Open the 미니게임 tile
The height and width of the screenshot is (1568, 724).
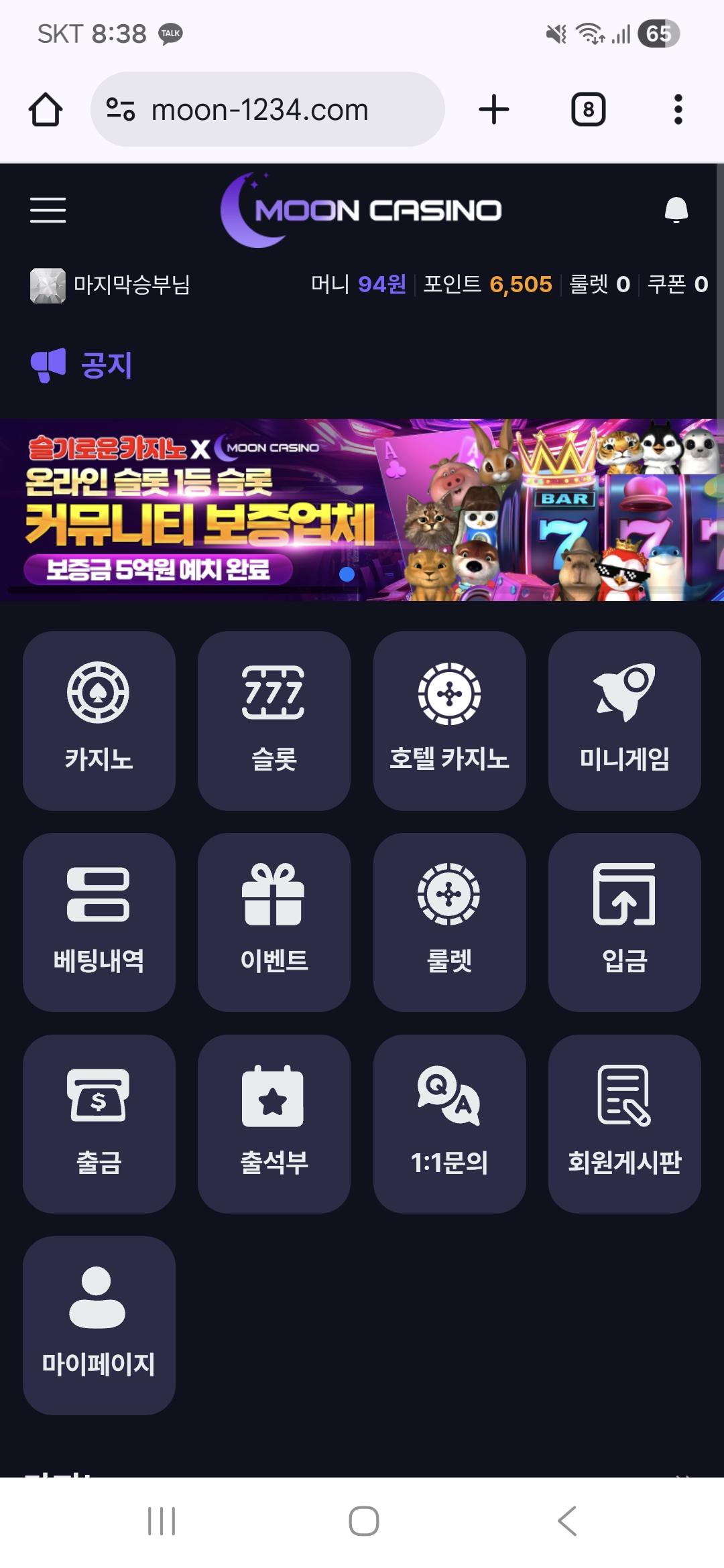tap(624, 720)
